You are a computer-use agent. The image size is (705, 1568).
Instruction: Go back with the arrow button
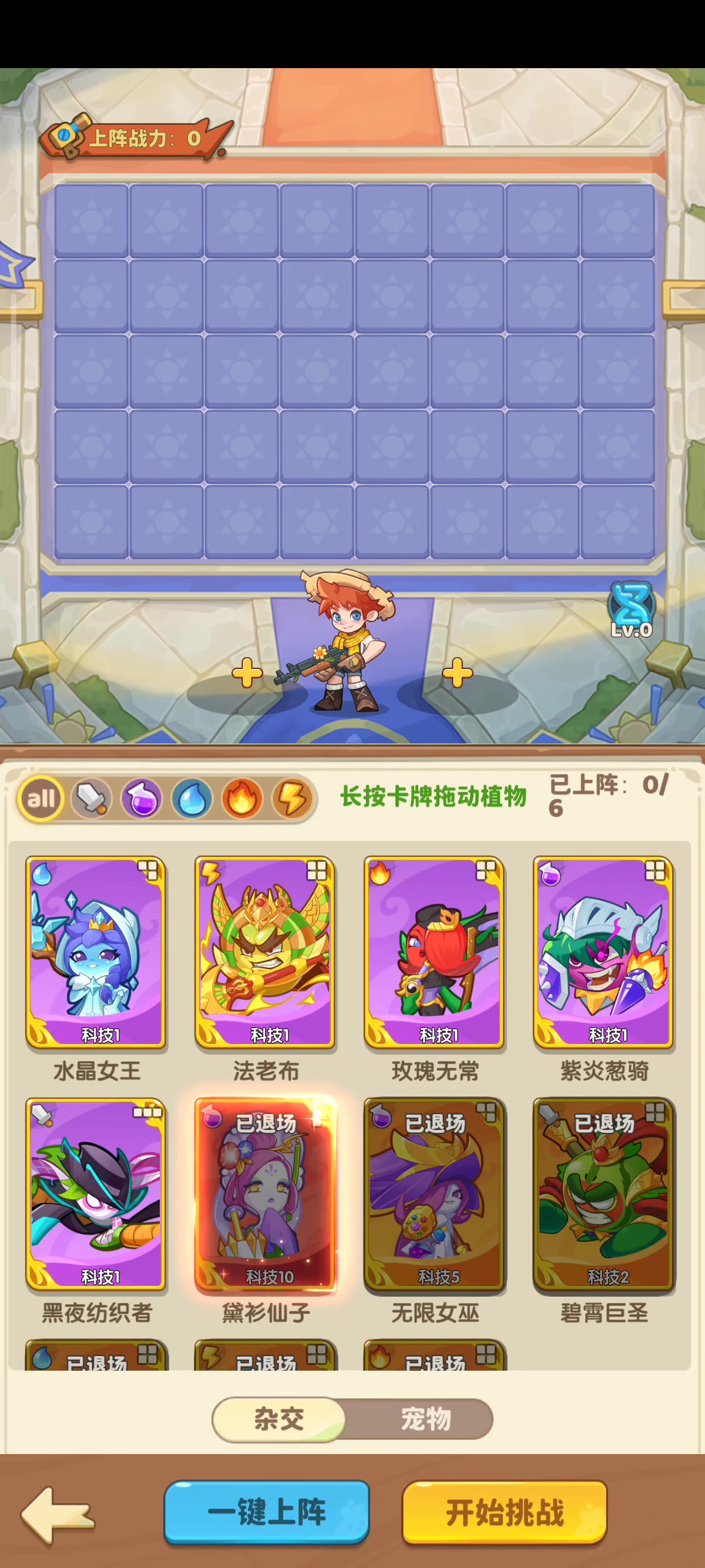click(x=57, y=1515)
